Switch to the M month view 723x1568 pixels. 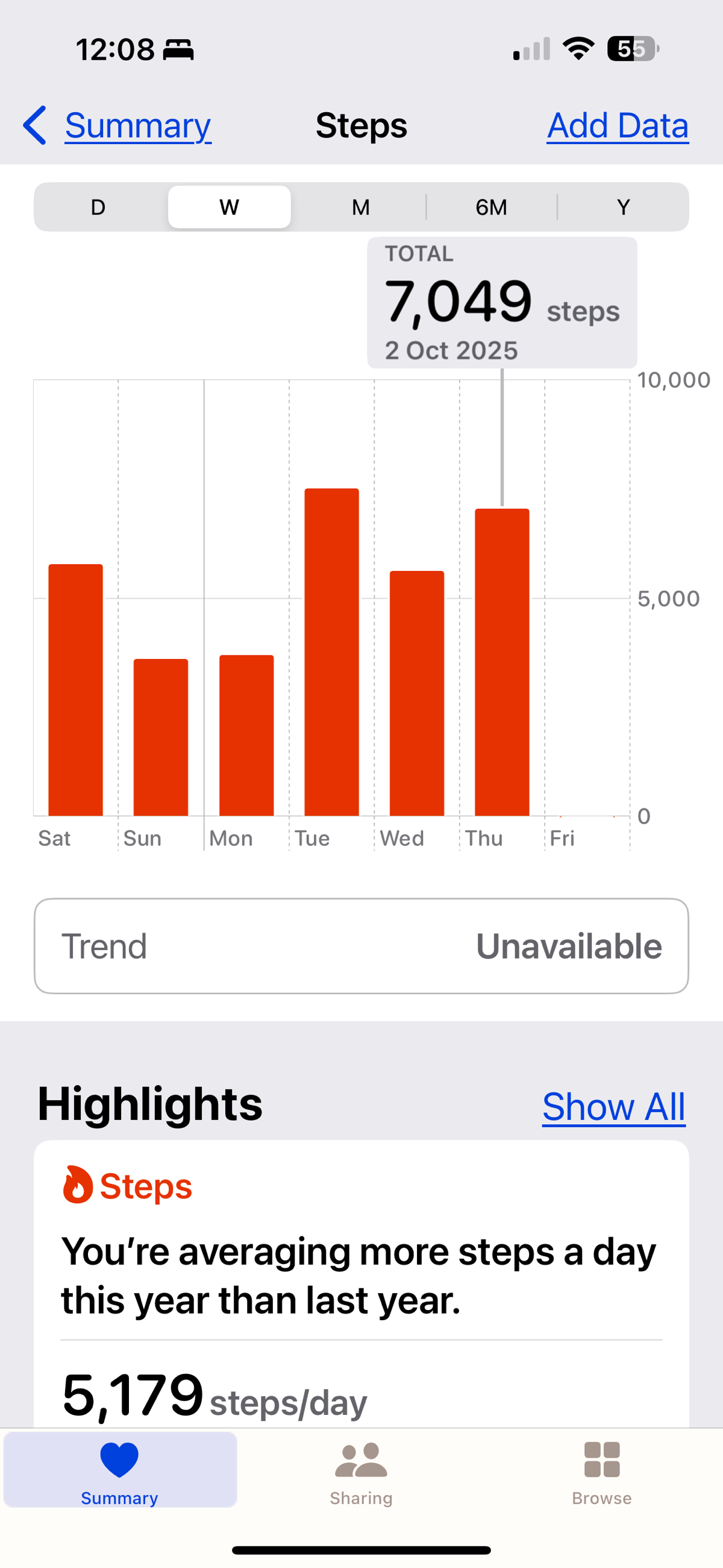[x=360, y=207]
